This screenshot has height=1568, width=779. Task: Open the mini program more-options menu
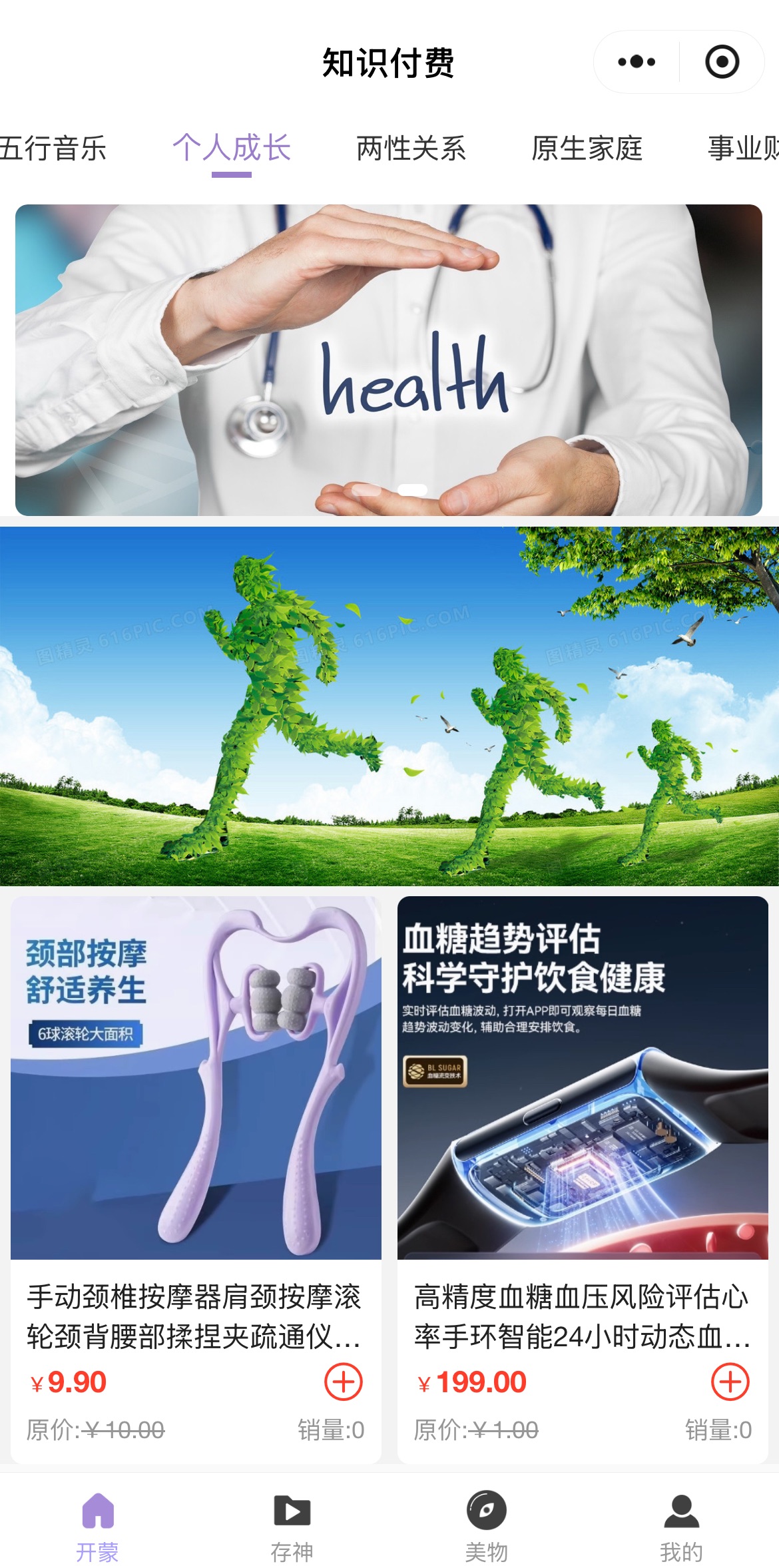[636, 62]
